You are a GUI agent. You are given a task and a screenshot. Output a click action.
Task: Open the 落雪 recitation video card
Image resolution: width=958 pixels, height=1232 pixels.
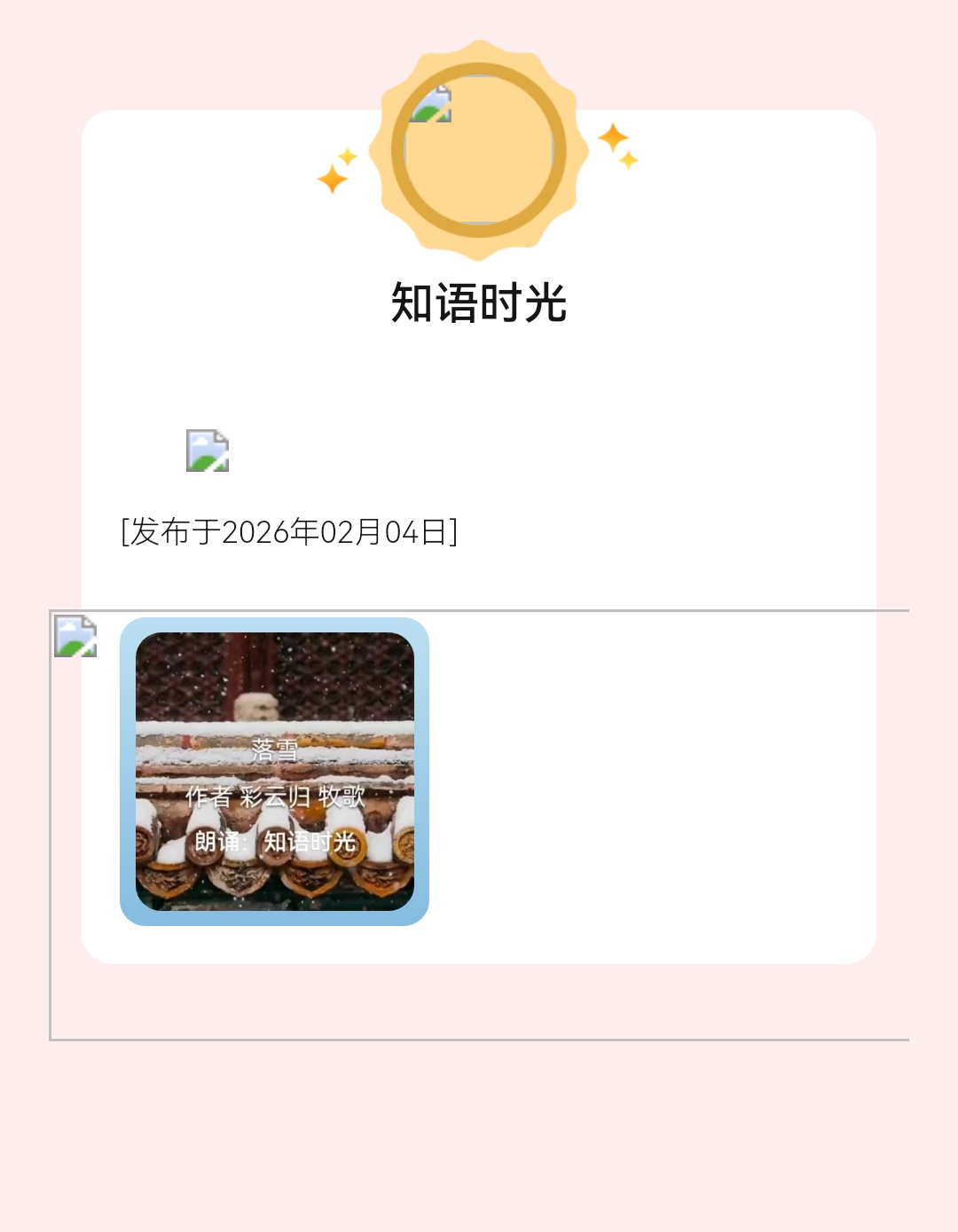[x=274, y=772]
